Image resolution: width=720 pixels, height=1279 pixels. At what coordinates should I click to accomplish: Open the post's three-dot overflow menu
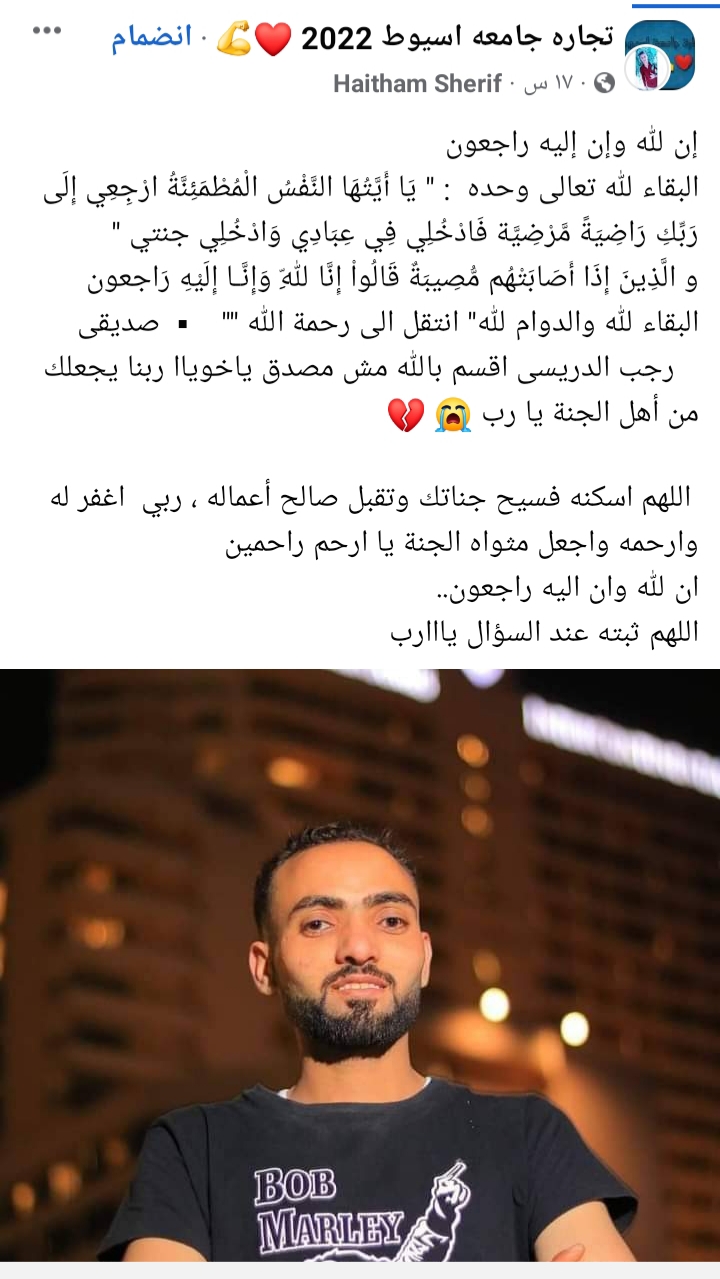(47, 31)
